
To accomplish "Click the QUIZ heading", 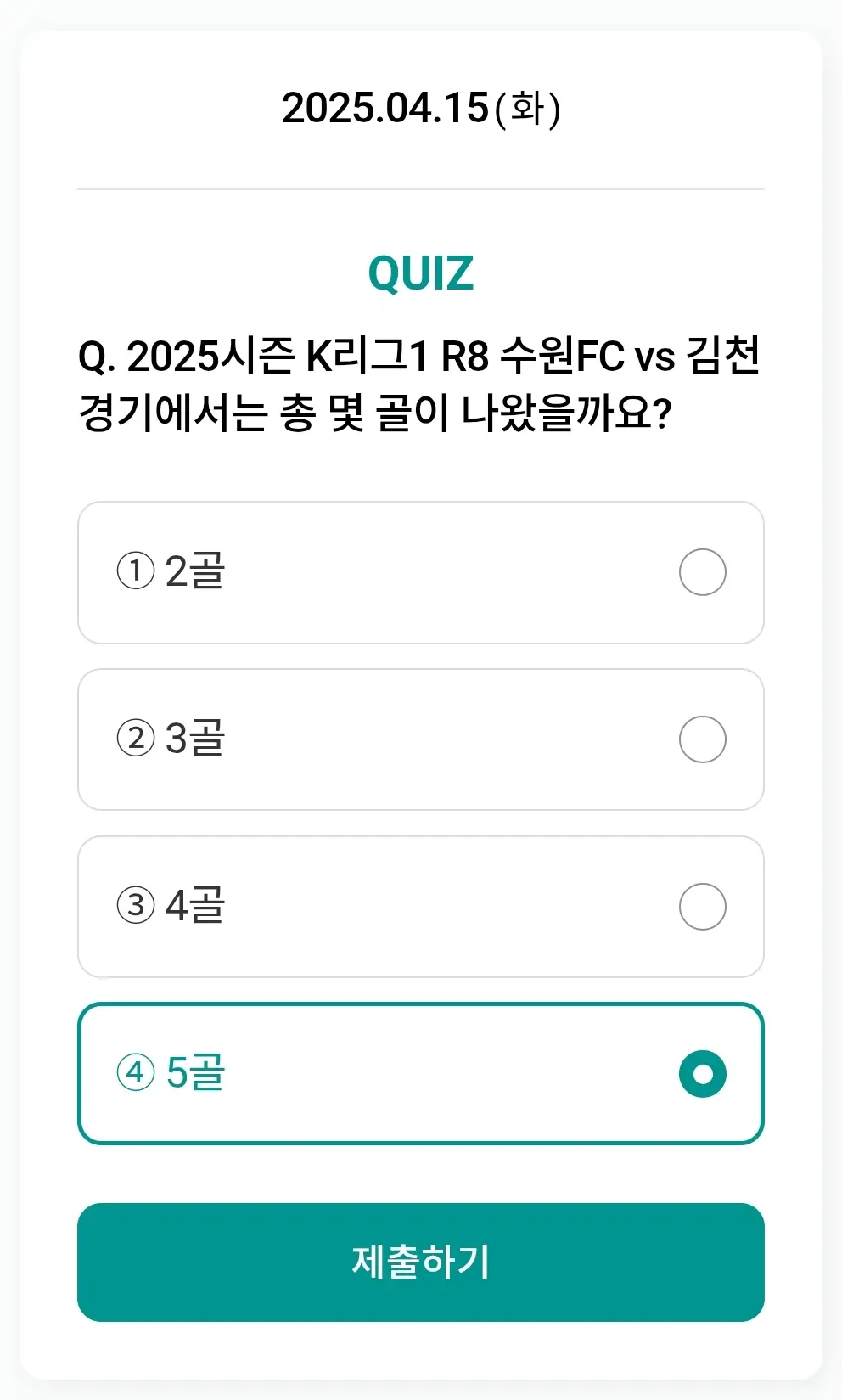I will click(x=421, y=271).
